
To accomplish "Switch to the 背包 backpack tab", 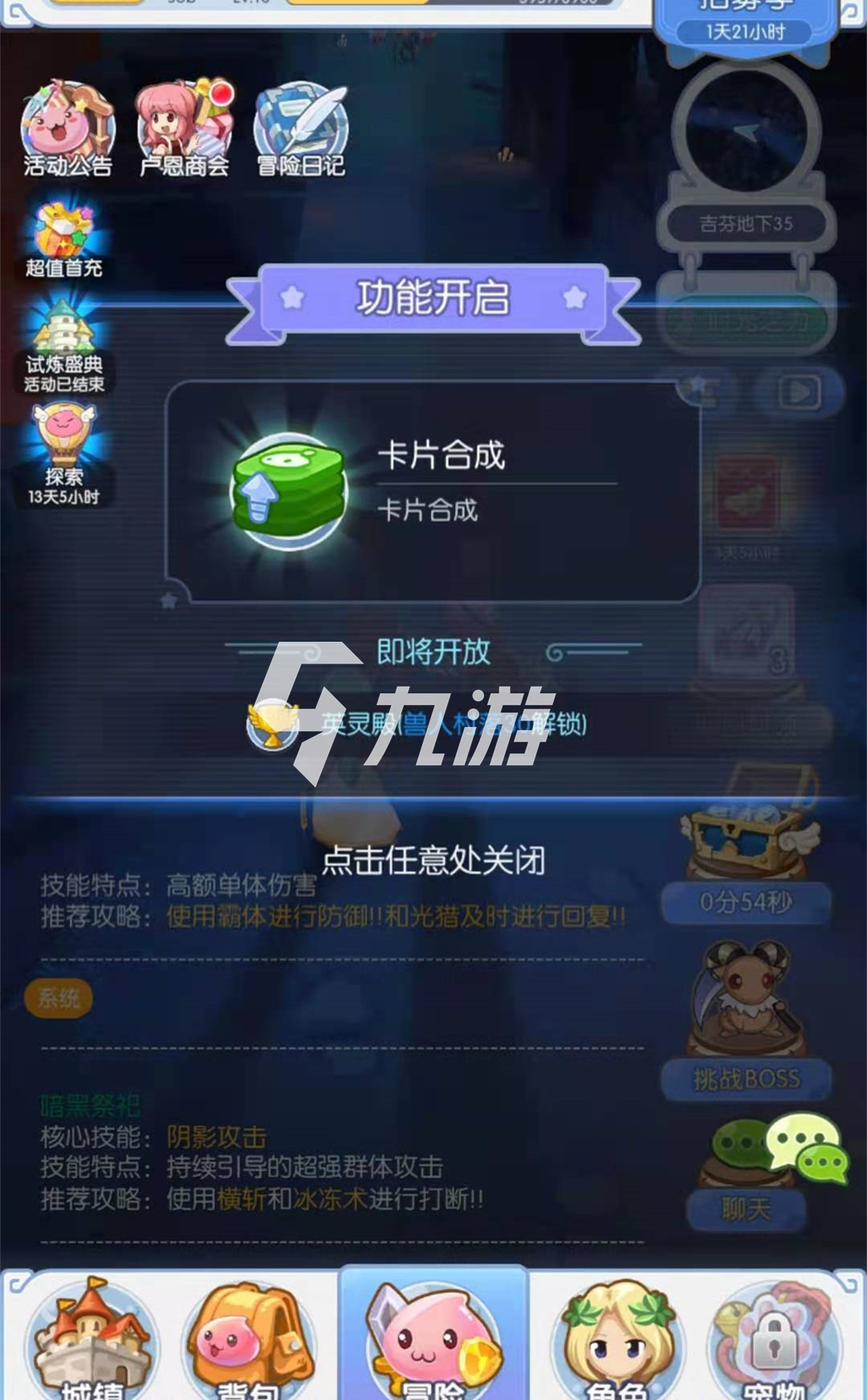I will pos(247,1340).
